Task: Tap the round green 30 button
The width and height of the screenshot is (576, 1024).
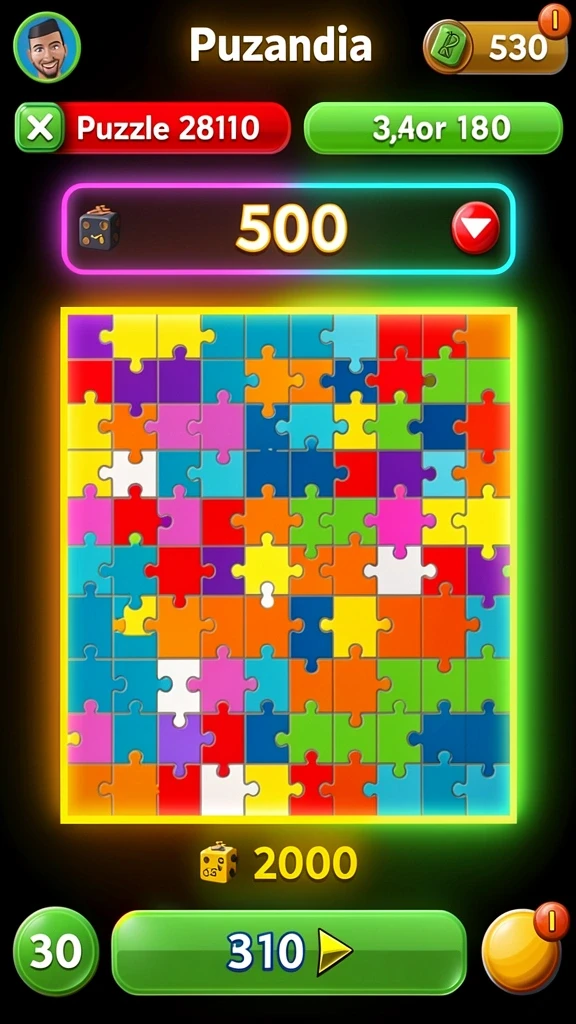Action: [56, 951]
